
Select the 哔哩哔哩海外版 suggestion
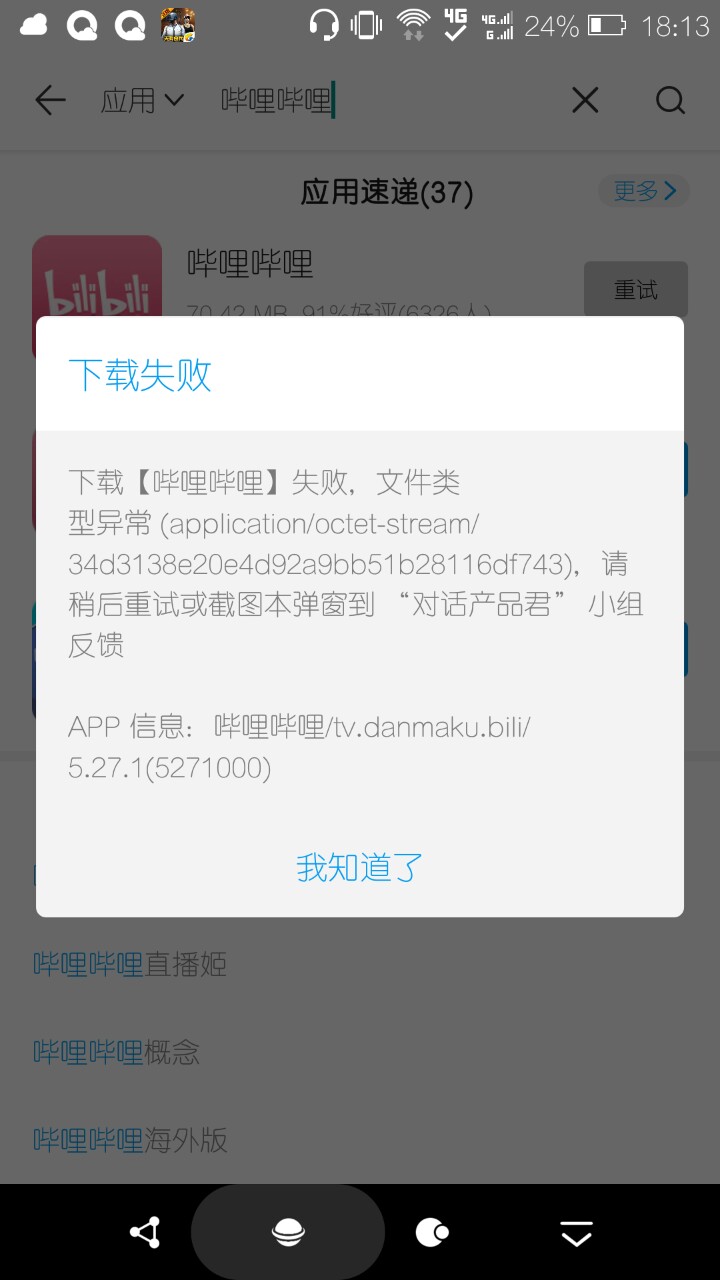click(130, 1139)
